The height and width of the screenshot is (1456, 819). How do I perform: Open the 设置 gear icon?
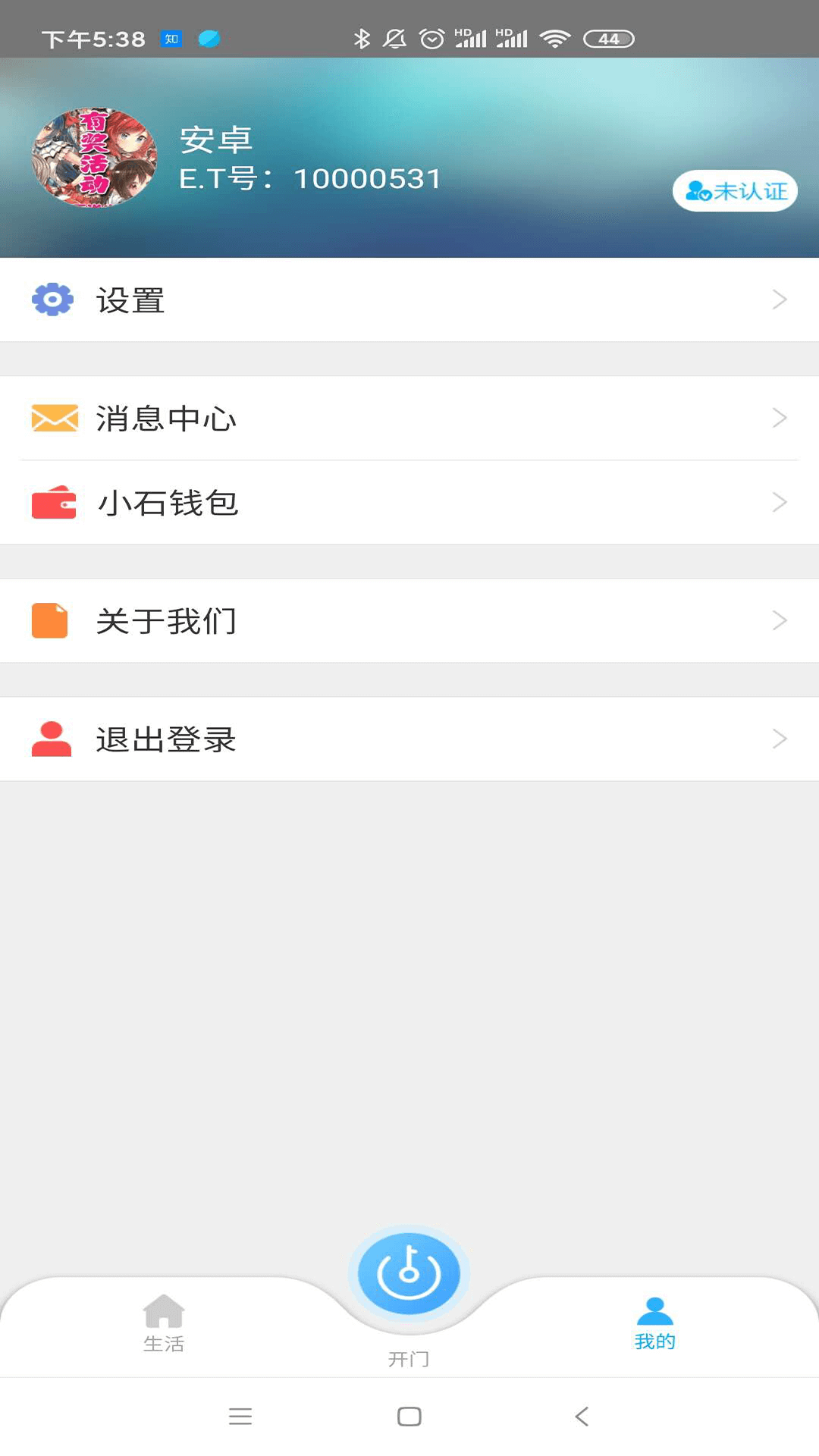coord(51,299)
